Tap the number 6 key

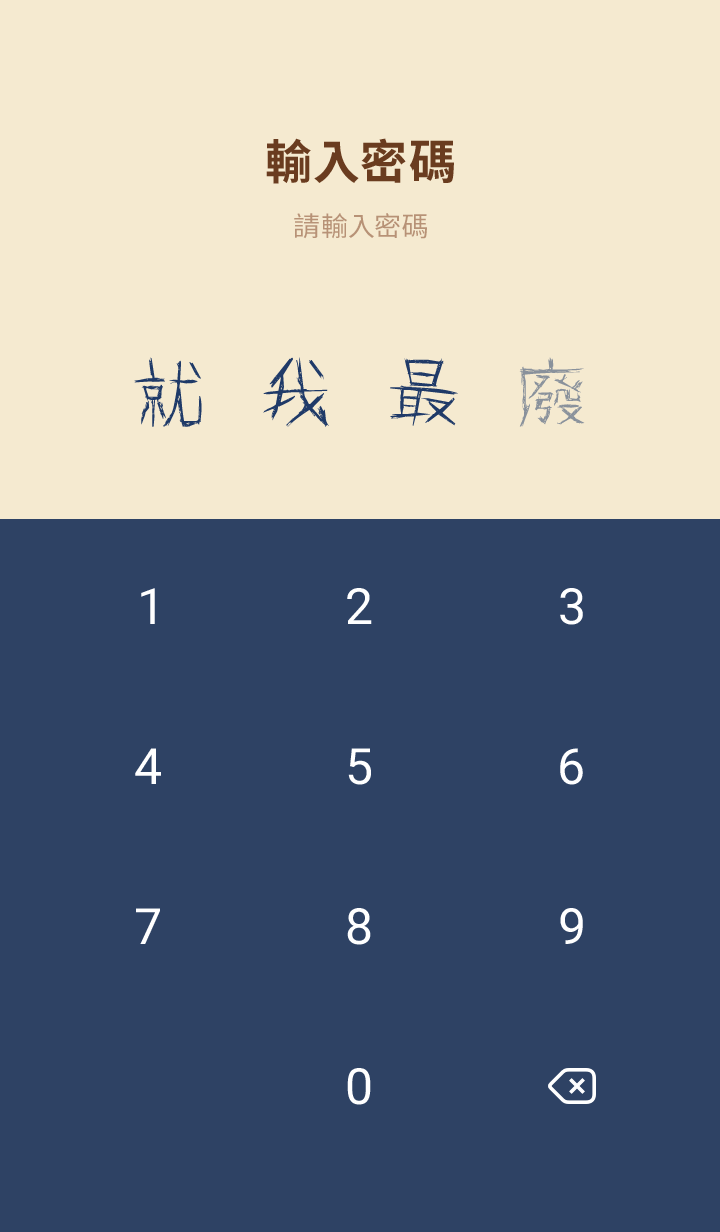click(571, 767)
